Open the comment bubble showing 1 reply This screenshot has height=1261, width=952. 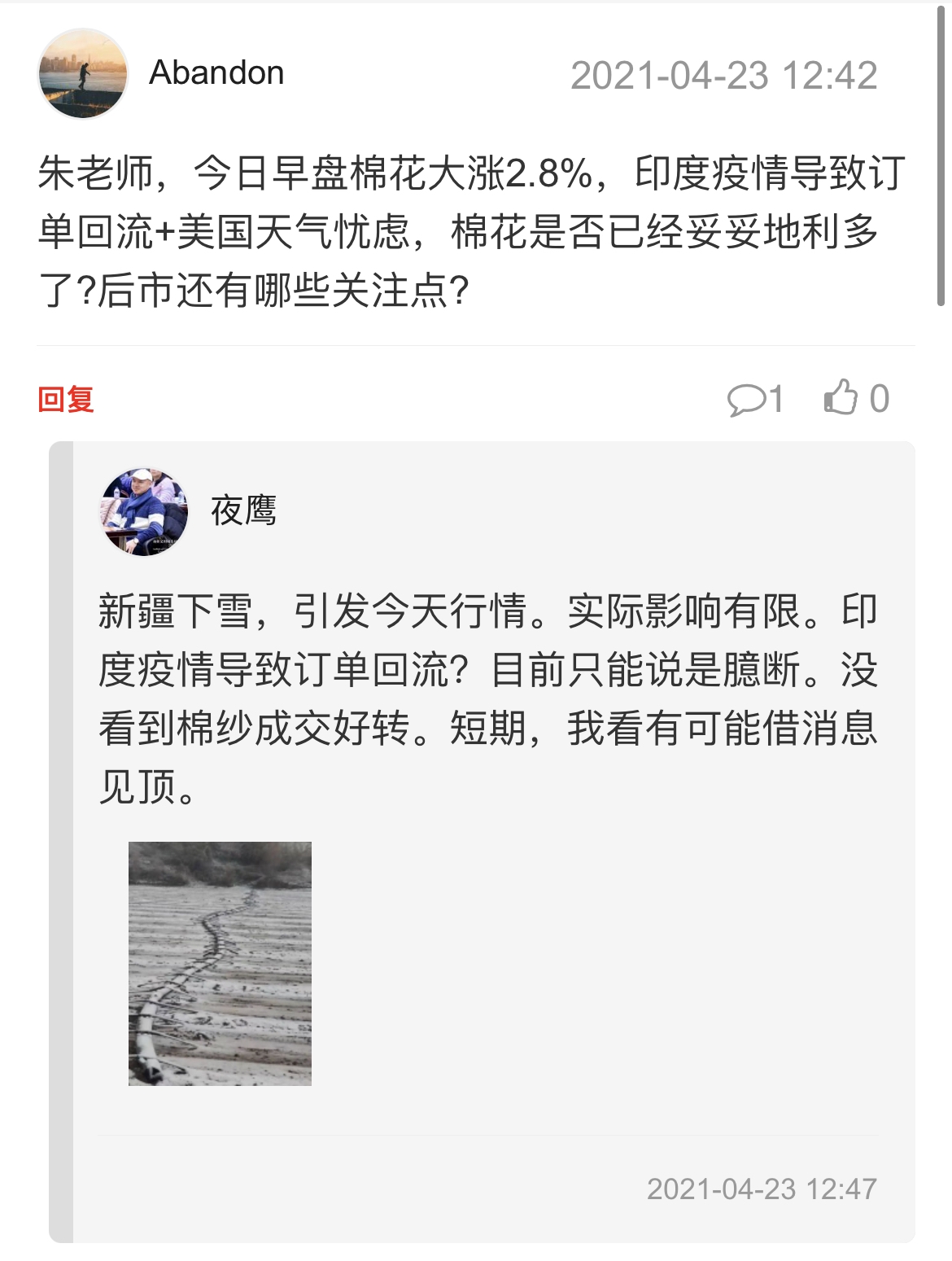753,400
